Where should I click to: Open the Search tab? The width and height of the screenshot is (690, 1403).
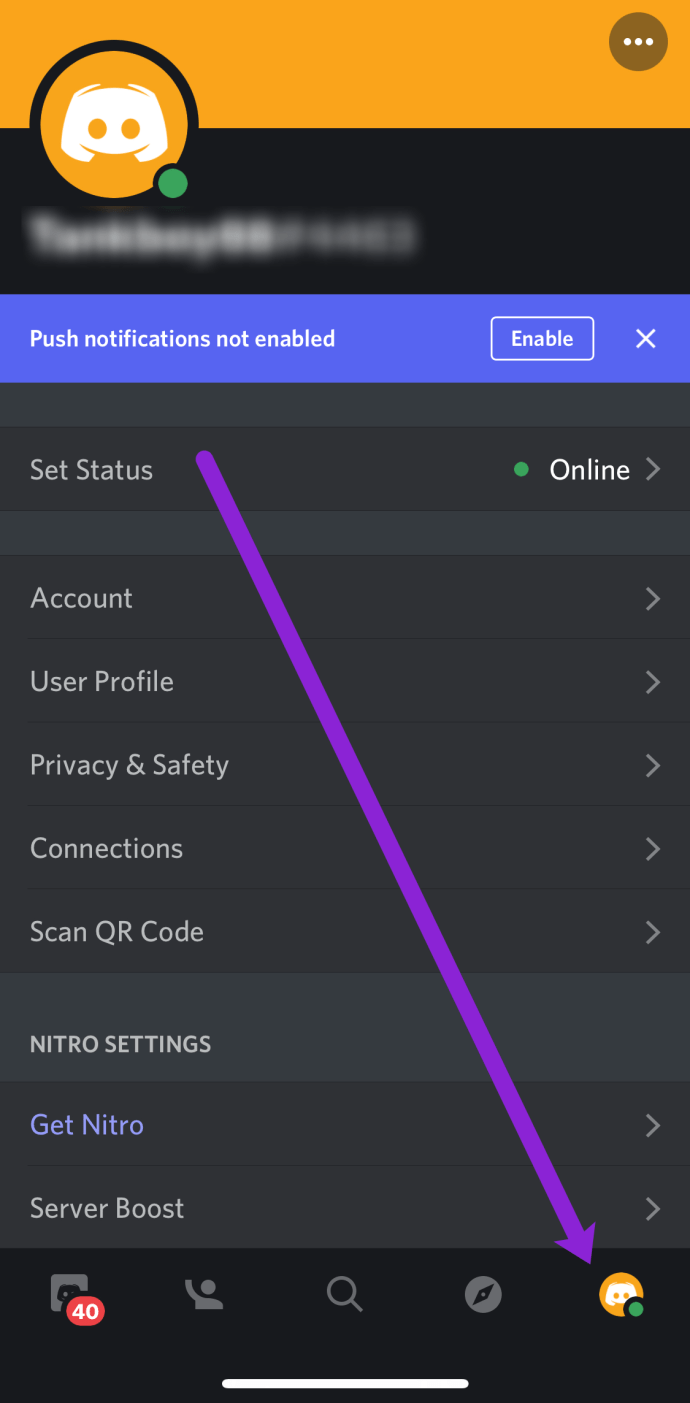click(344, 1294)
